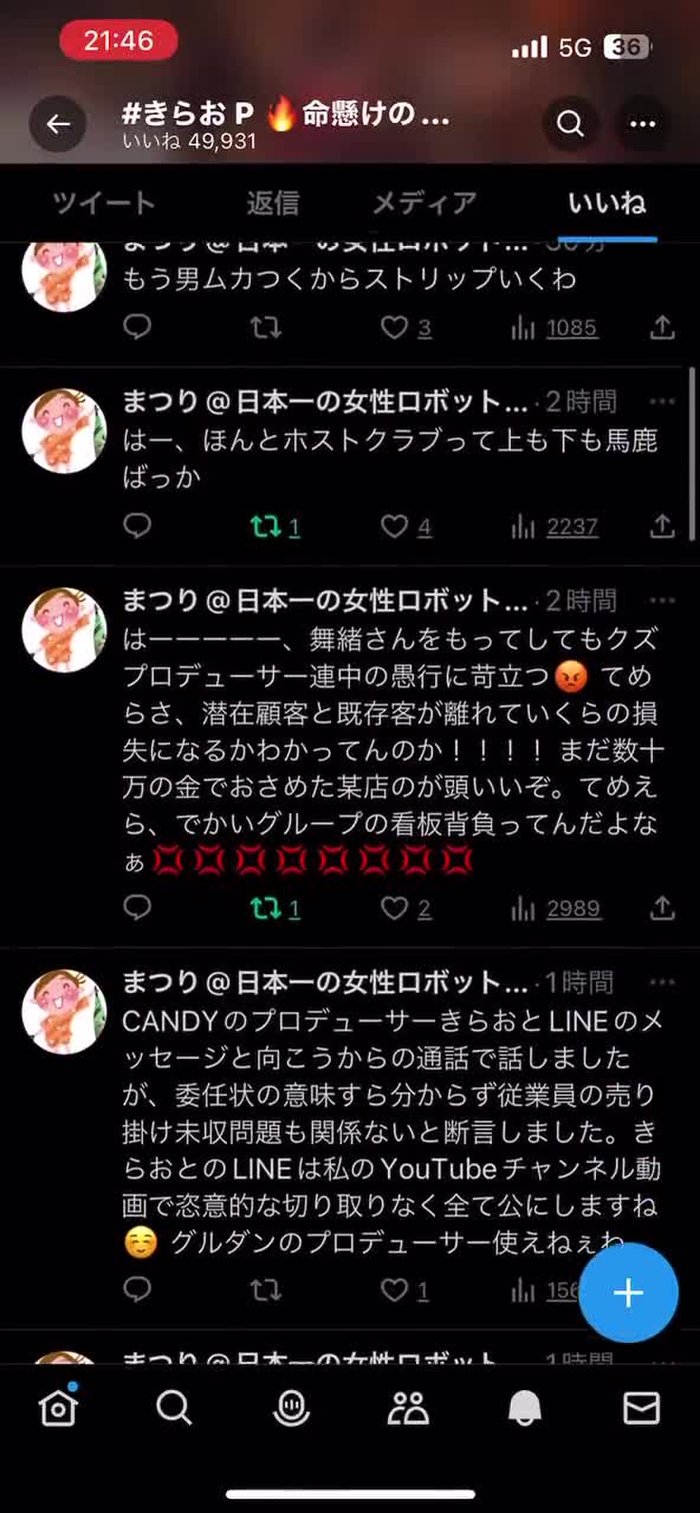Open the notifications bell
700x1513 pixels.
click(x=525, y=1407)
